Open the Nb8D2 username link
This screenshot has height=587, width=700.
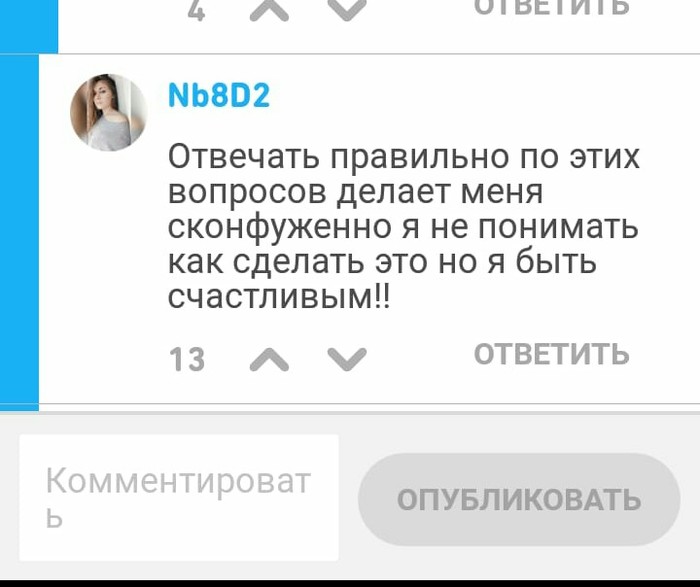coord(218,97)
